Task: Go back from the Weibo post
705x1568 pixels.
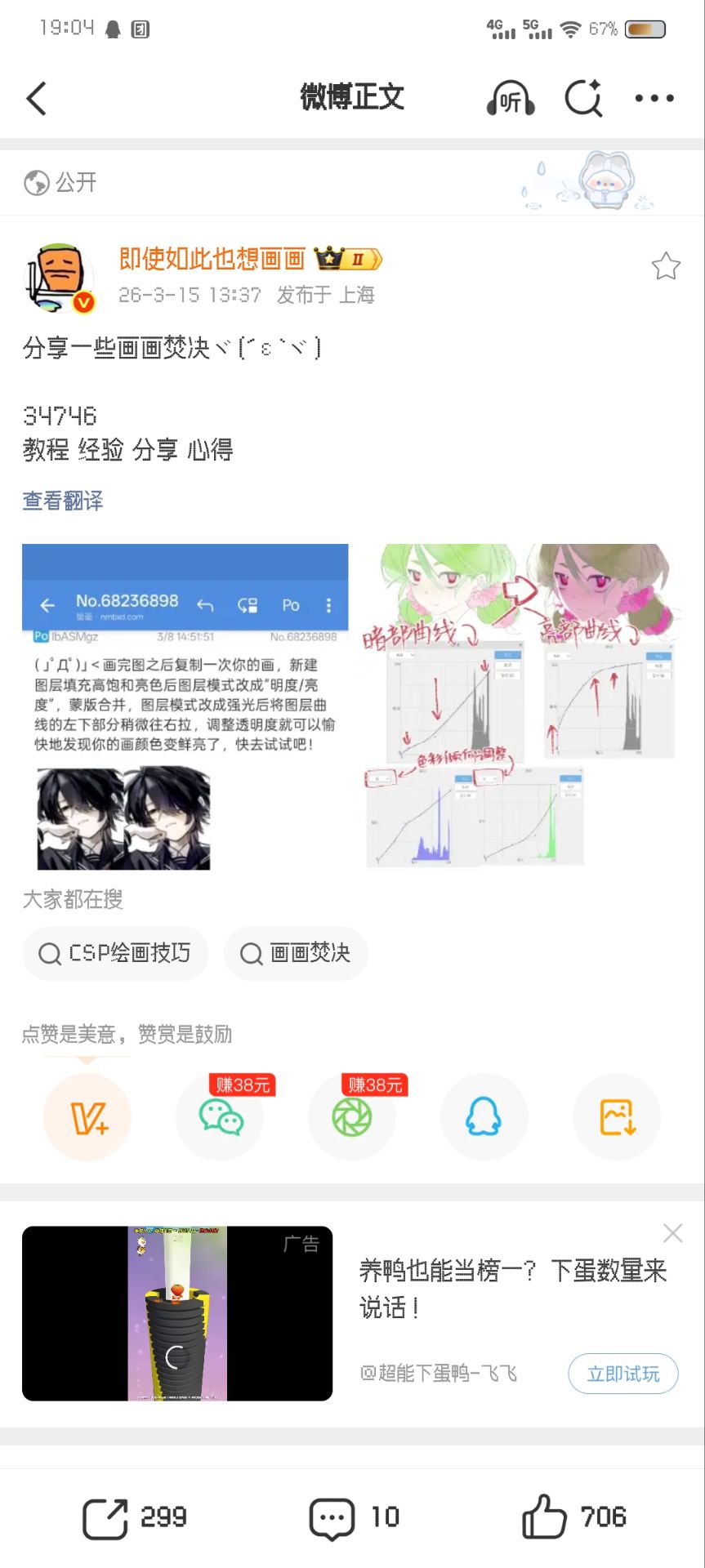Action: pyautogui.click(x=37, y=99)
